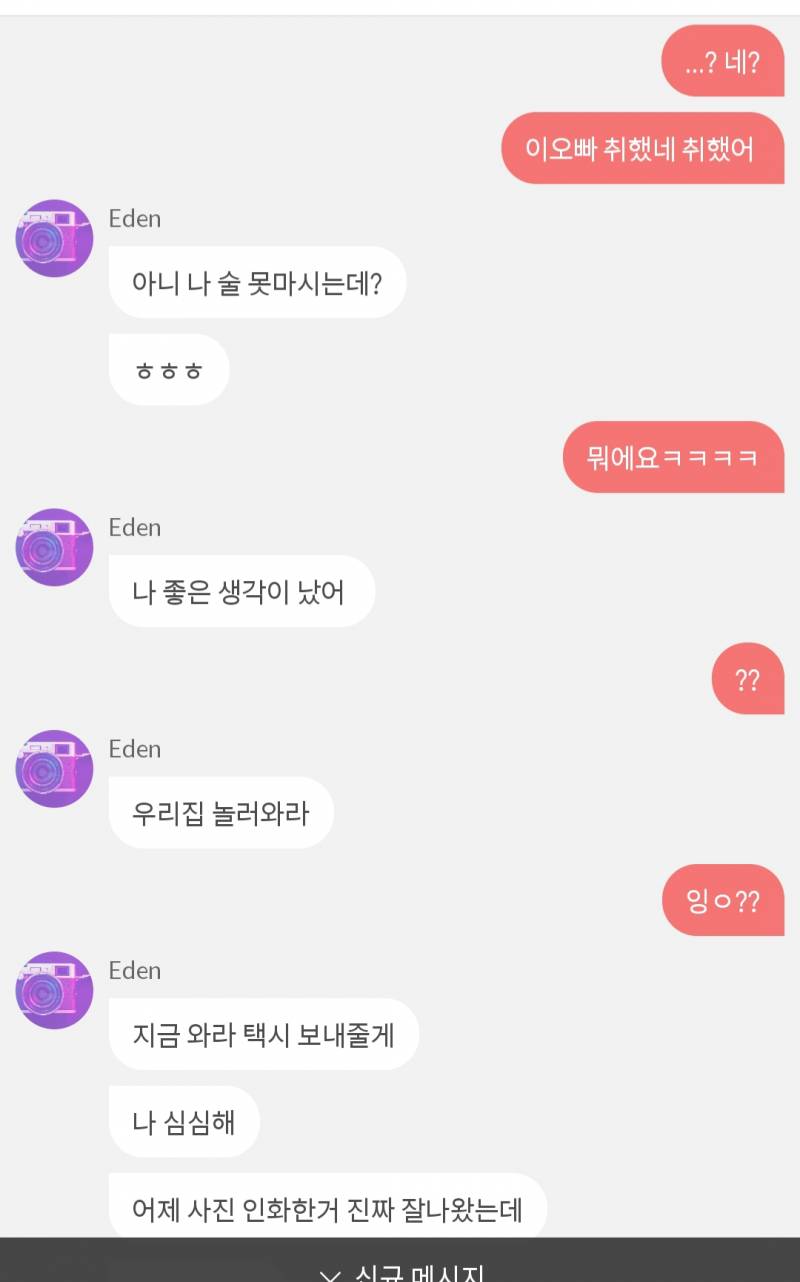Screen dimensions: 800x1282
Task: Select the 'Eden' name label above '아니 나 술 못마시는데?'
Action: [135, 218]
